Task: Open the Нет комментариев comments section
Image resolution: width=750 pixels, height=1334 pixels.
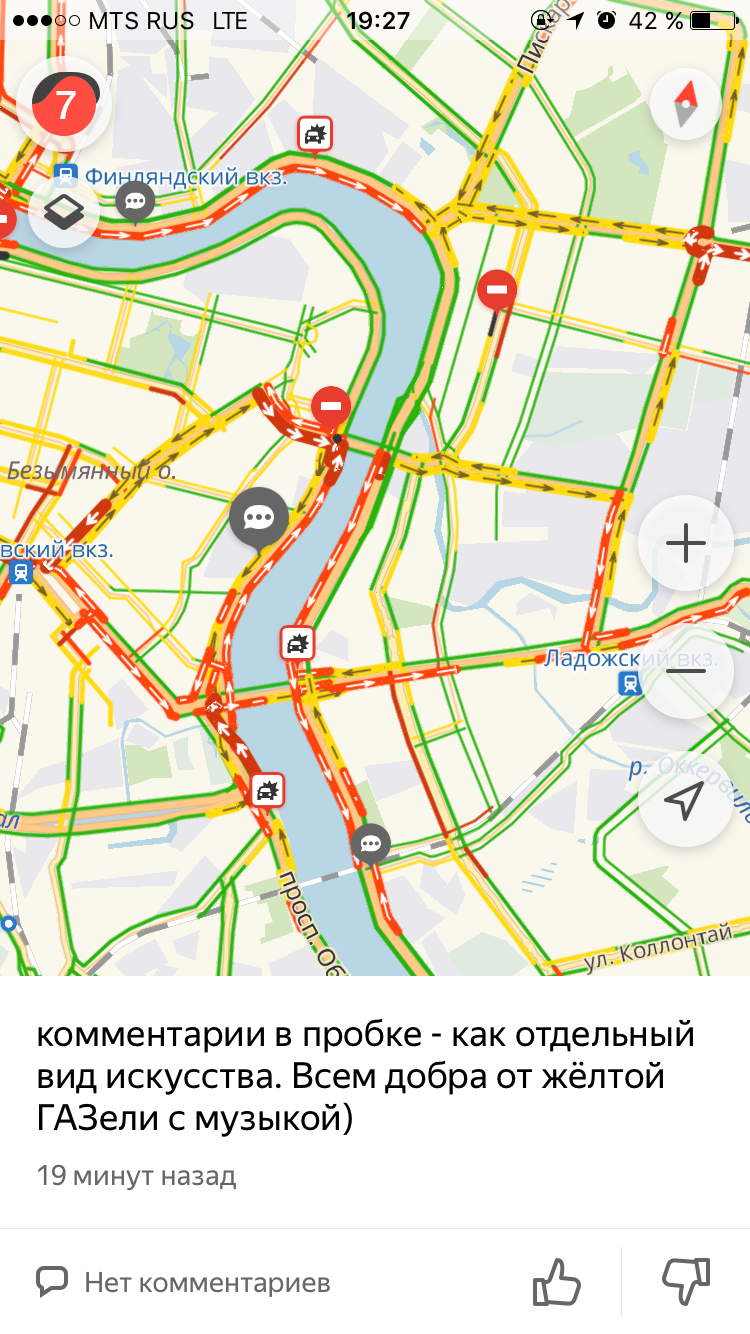Action: [184, 1282]
